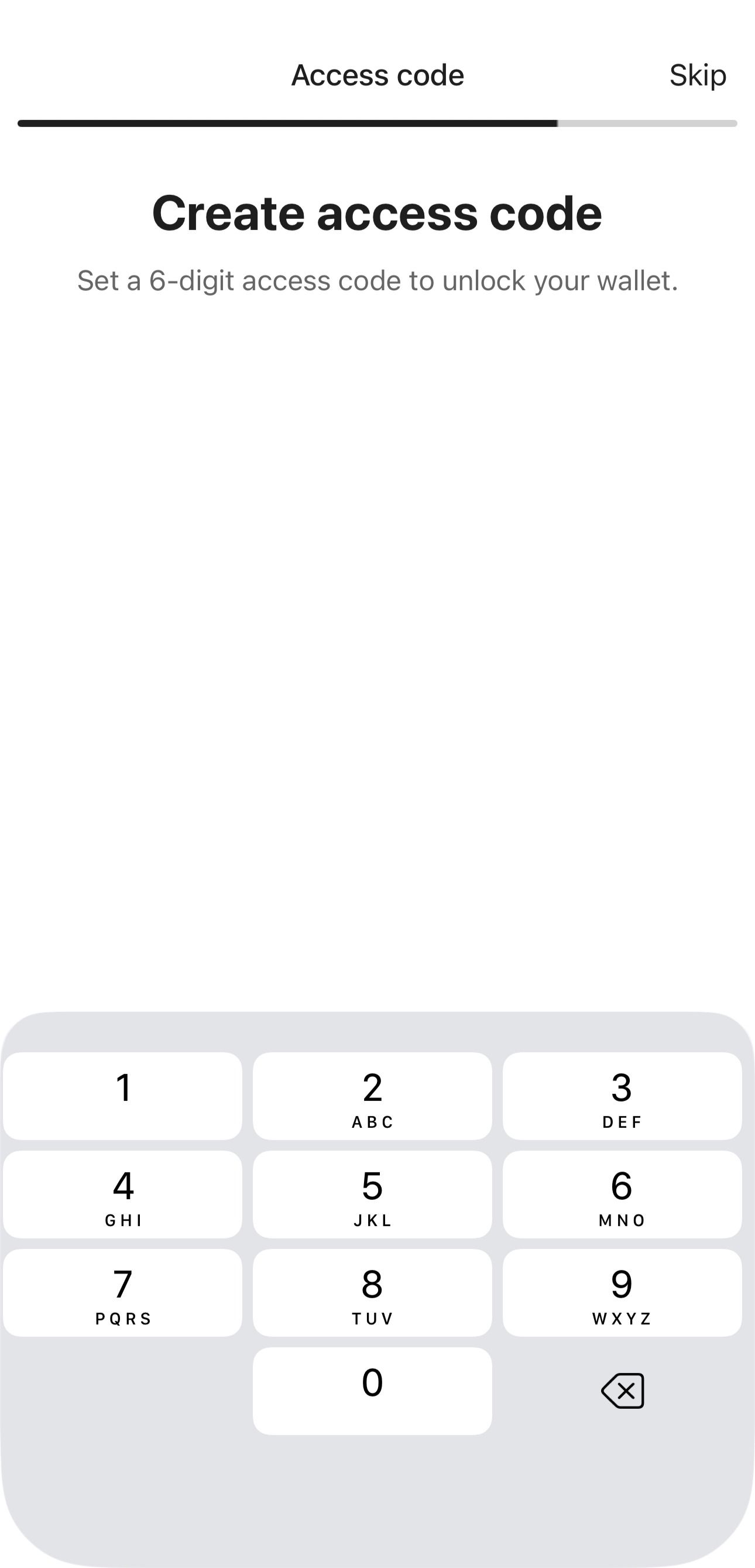Select the Access code header title
The image size is (755, 1568).
tap(377, 76)
